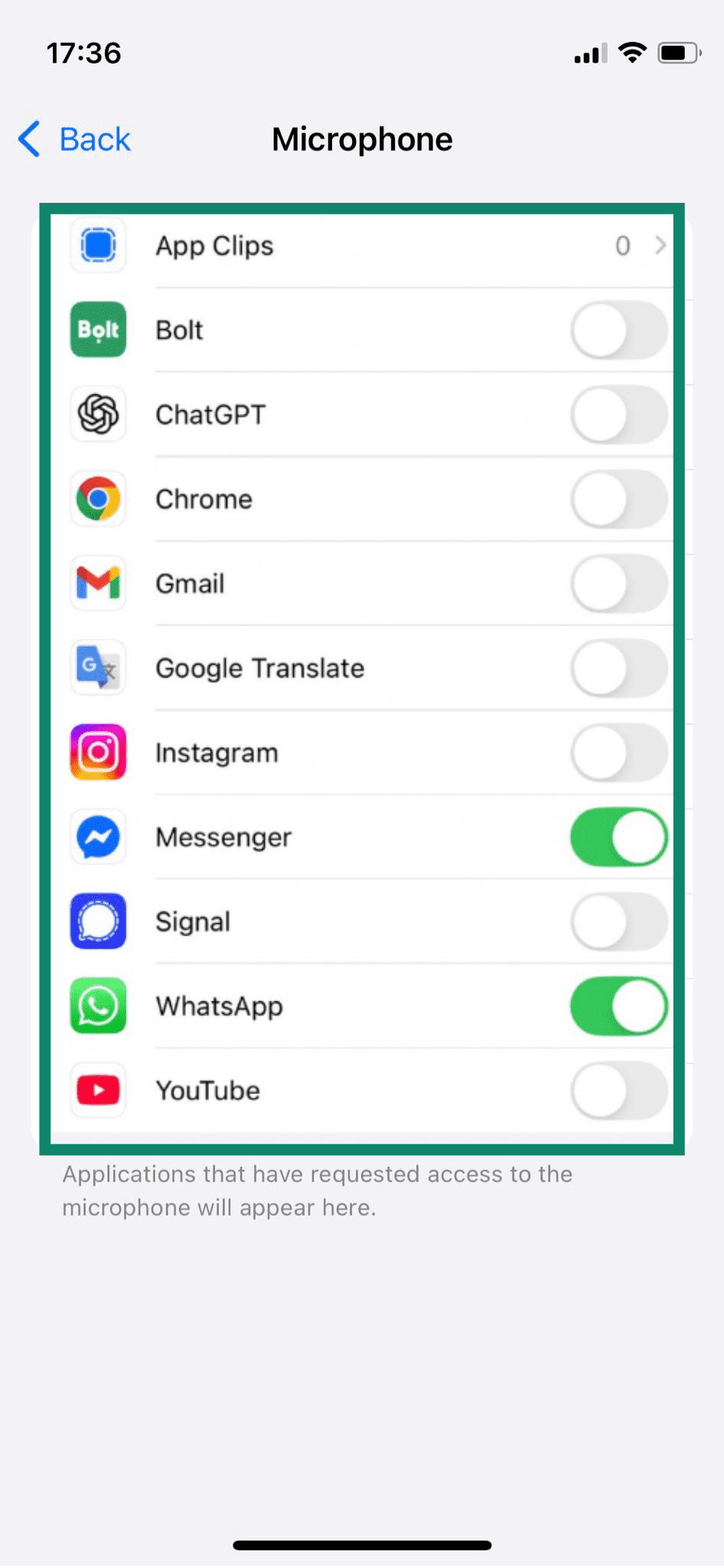
Task: Tap the Google Translate app icon
Action: click(x=97, y=668)
